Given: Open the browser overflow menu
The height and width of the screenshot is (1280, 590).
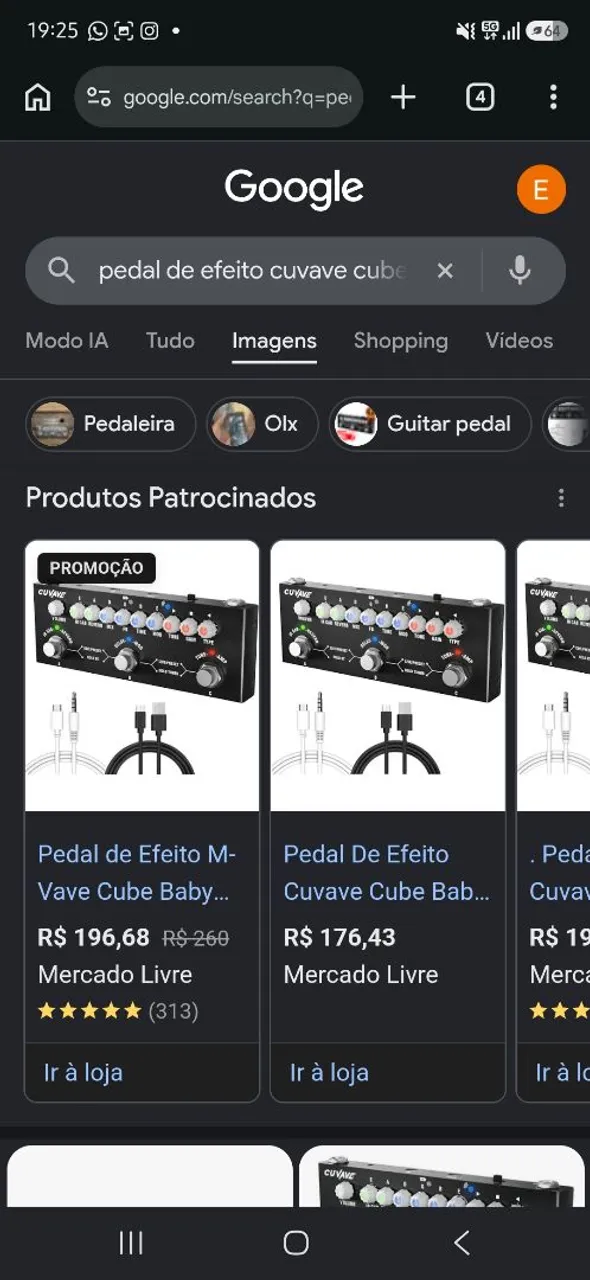Looking at the screenshot, I should click(553, 97).
